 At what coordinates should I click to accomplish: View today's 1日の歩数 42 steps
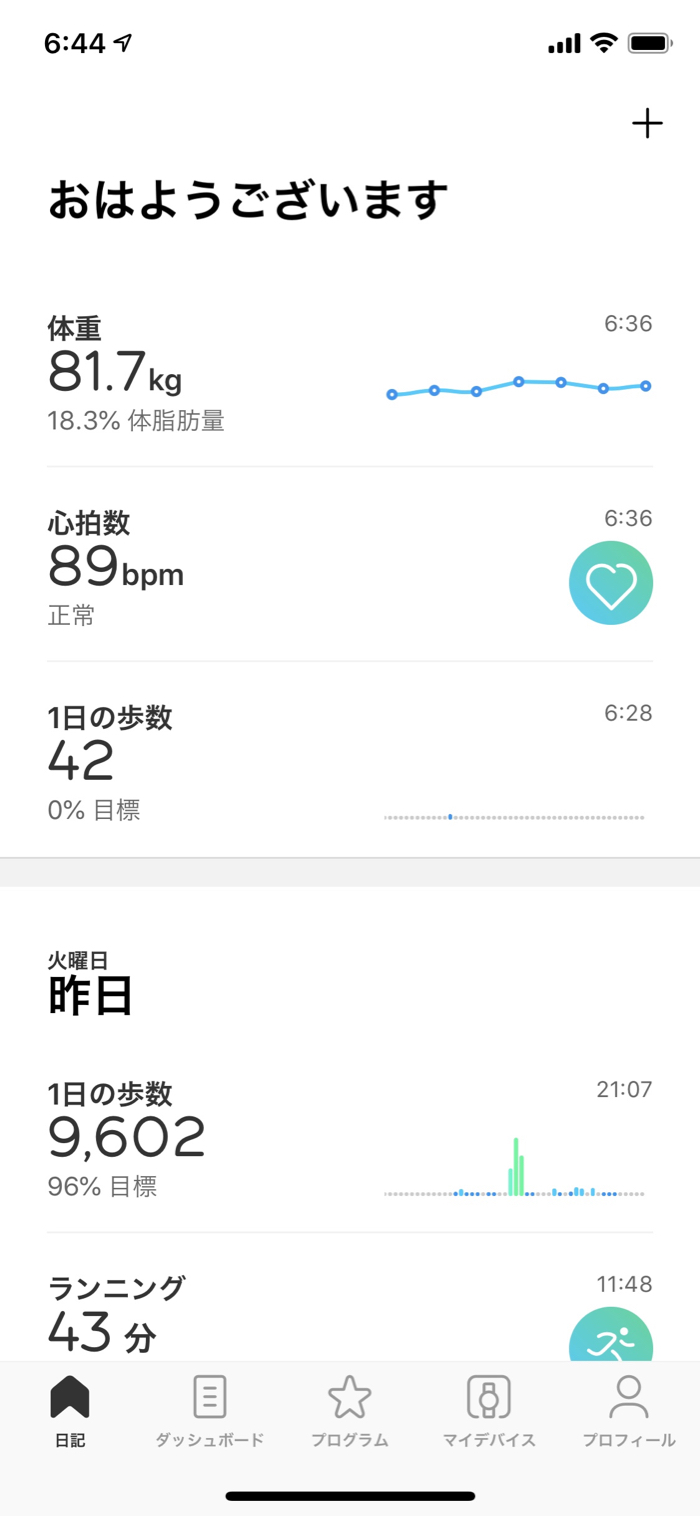[x=350, y=763]
